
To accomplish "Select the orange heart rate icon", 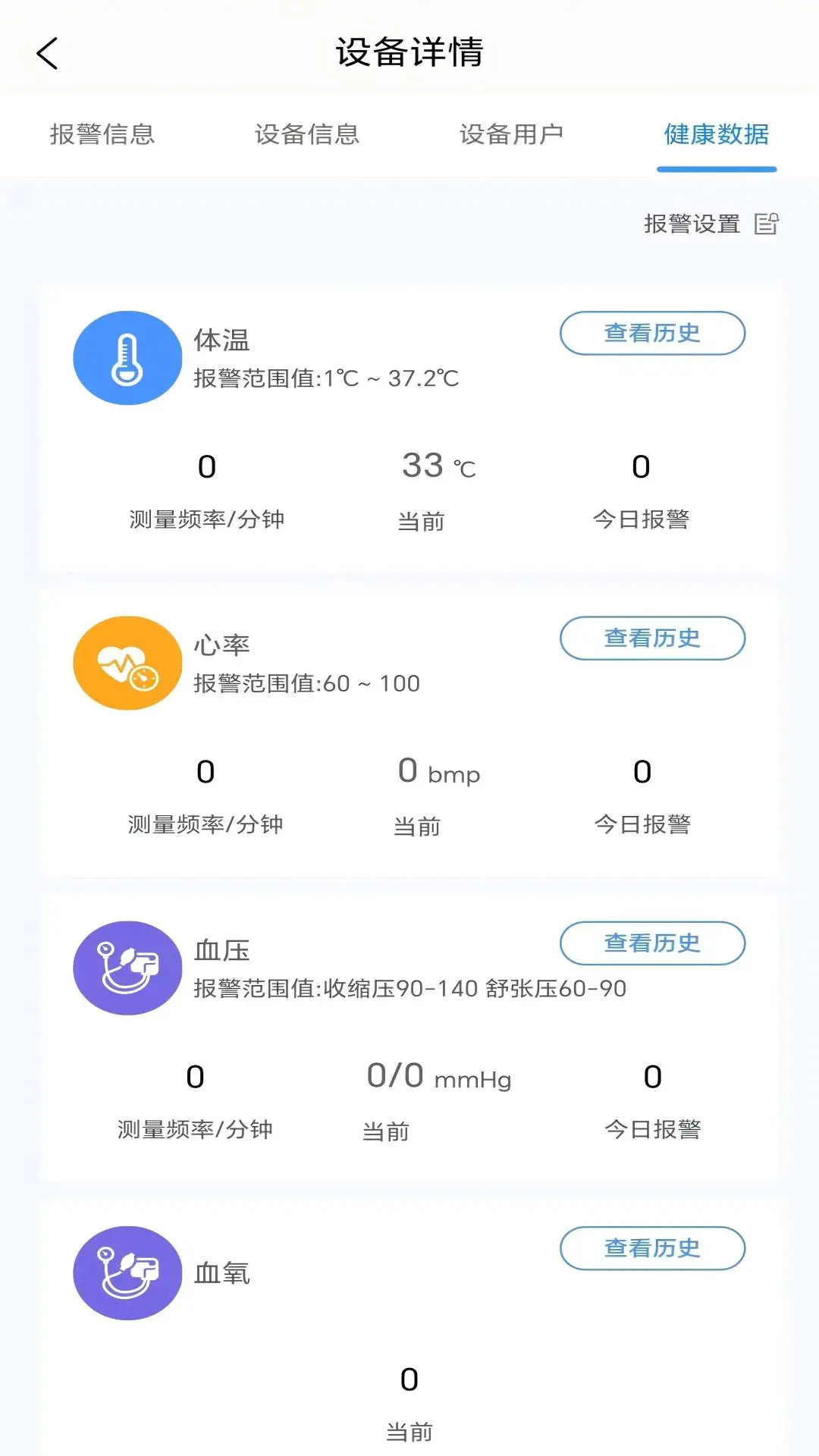I will pos(127,664).
